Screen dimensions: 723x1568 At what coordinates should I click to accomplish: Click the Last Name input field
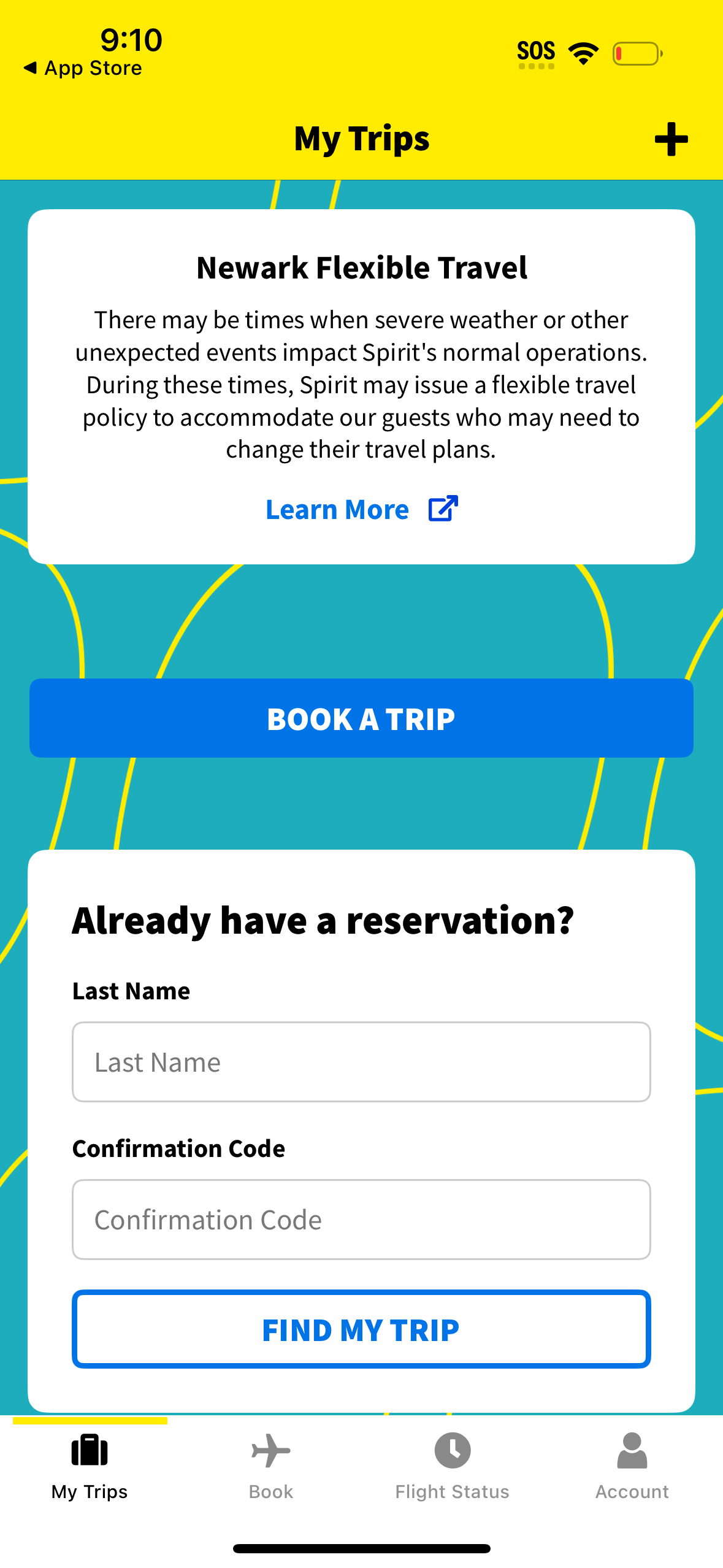click(361, 1061)
